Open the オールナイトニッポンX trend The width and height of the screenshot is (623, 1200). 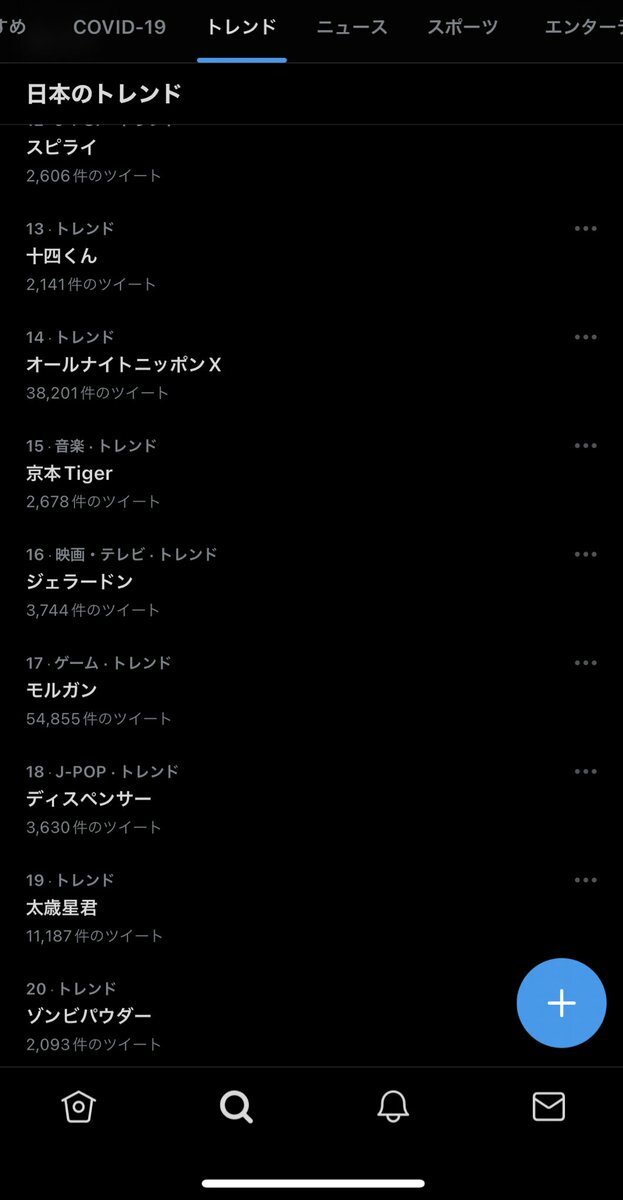(x=123, y=365)
